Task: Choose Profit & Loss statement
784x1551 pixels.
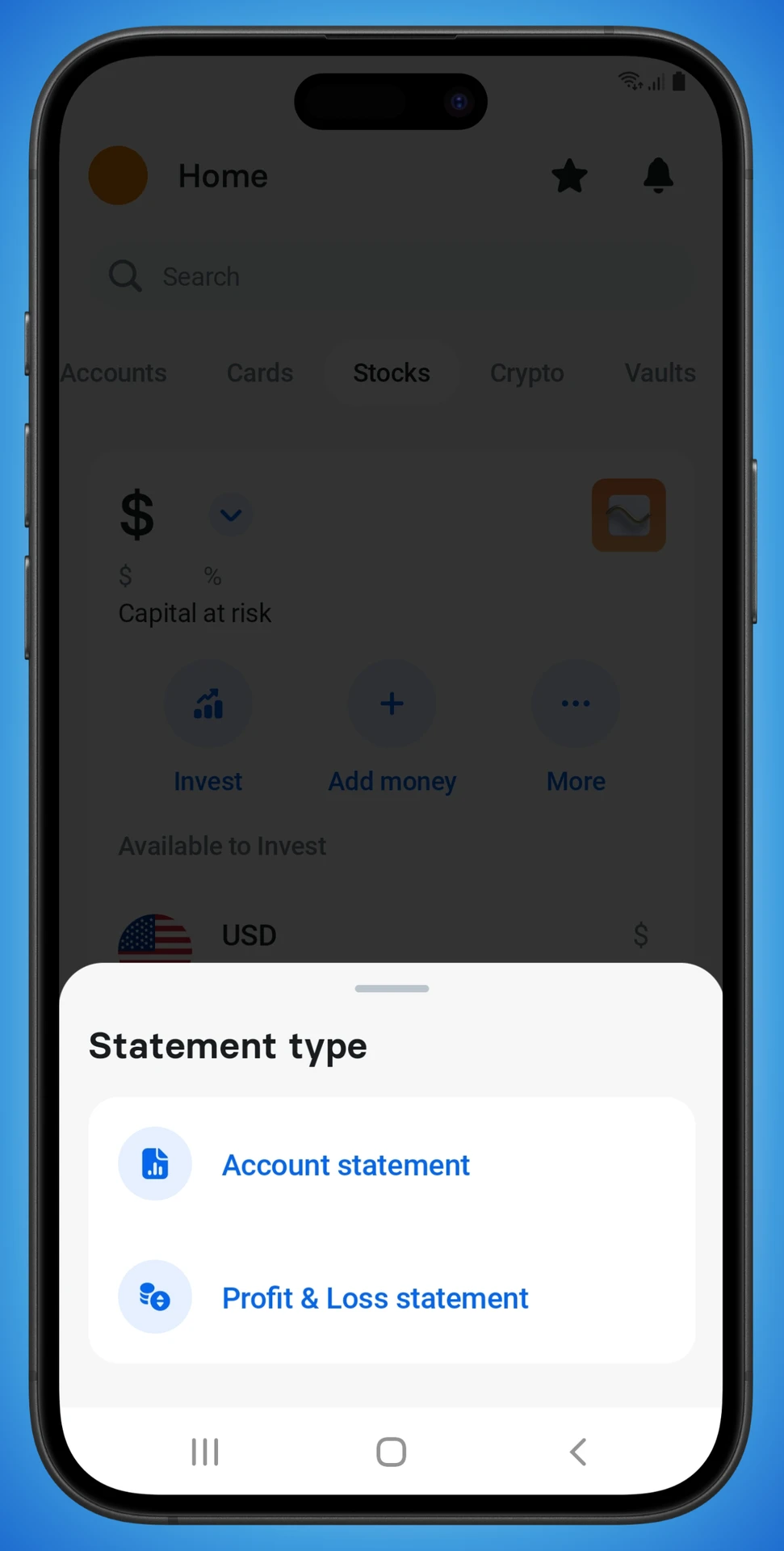Action: [375, 1298]
